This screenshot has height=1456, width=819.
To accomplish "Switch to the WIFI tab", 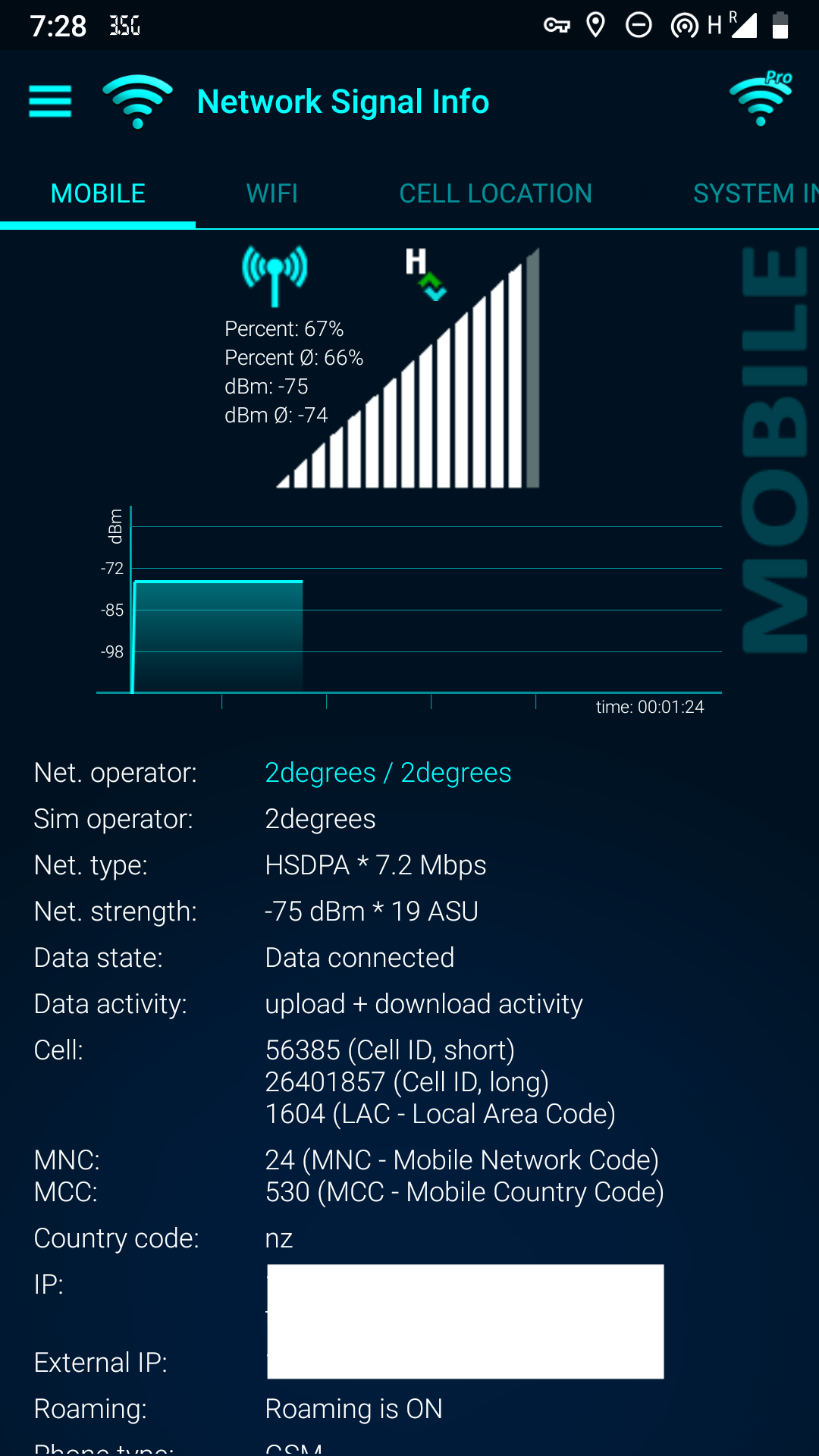I will tap(272, 194).
